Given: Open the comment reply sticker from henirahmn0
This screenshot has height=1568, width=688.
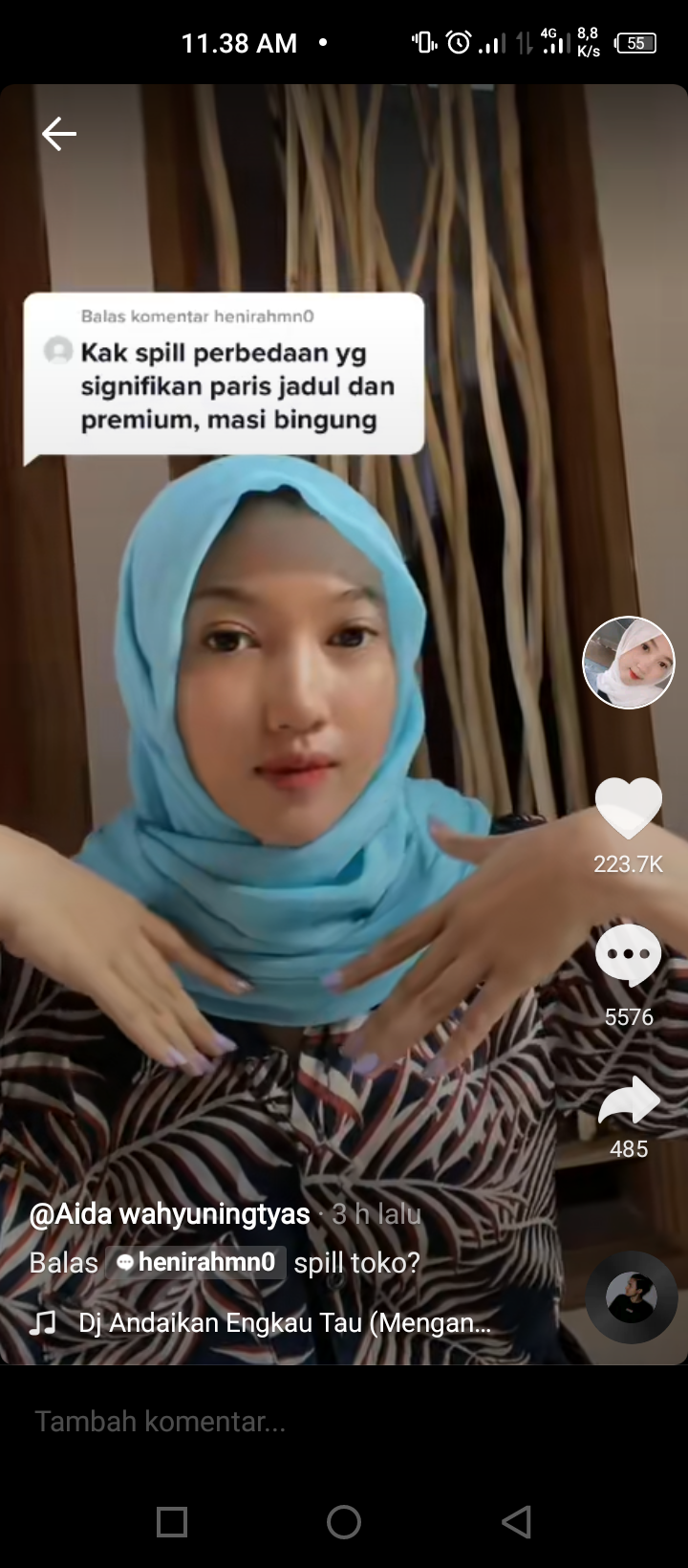Looking at the screenshot, I should tap(224, 375).
